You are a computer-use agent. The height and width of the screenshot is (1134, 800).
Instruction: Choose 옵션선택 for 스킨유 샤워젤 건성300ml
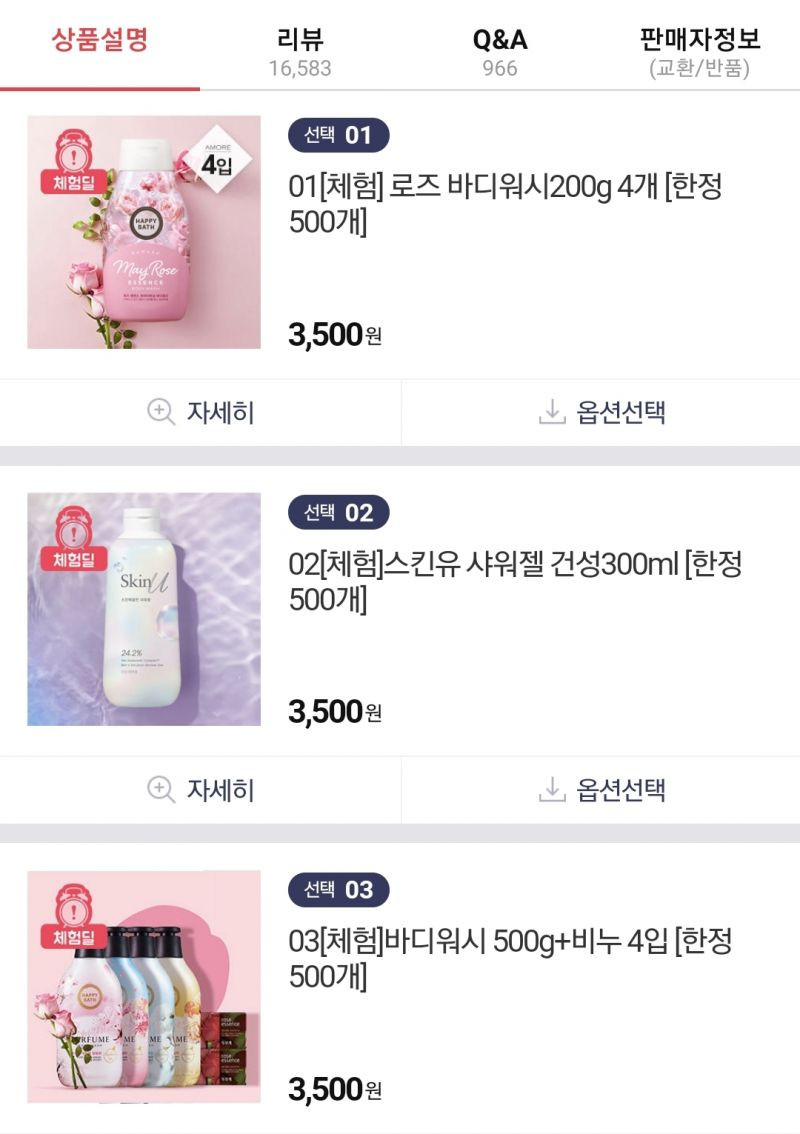tap(601, 790)
